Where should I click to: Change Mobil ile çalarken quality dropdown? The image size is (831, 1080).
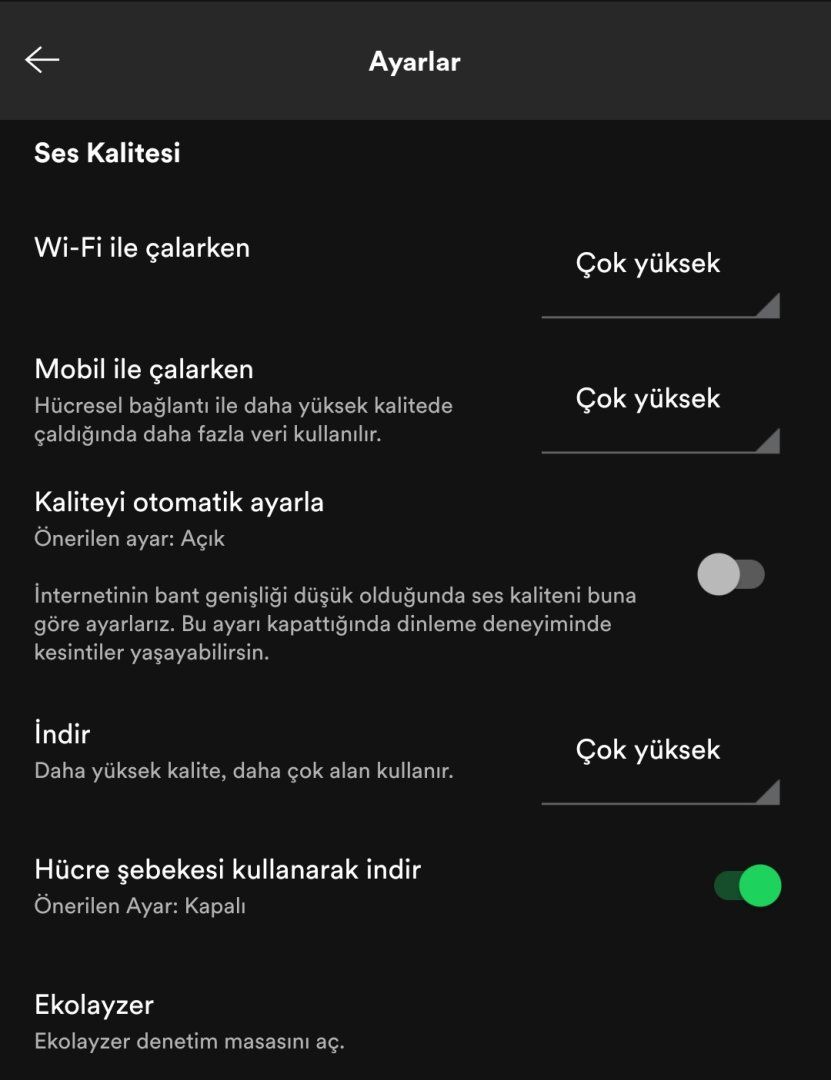(659, 411)
